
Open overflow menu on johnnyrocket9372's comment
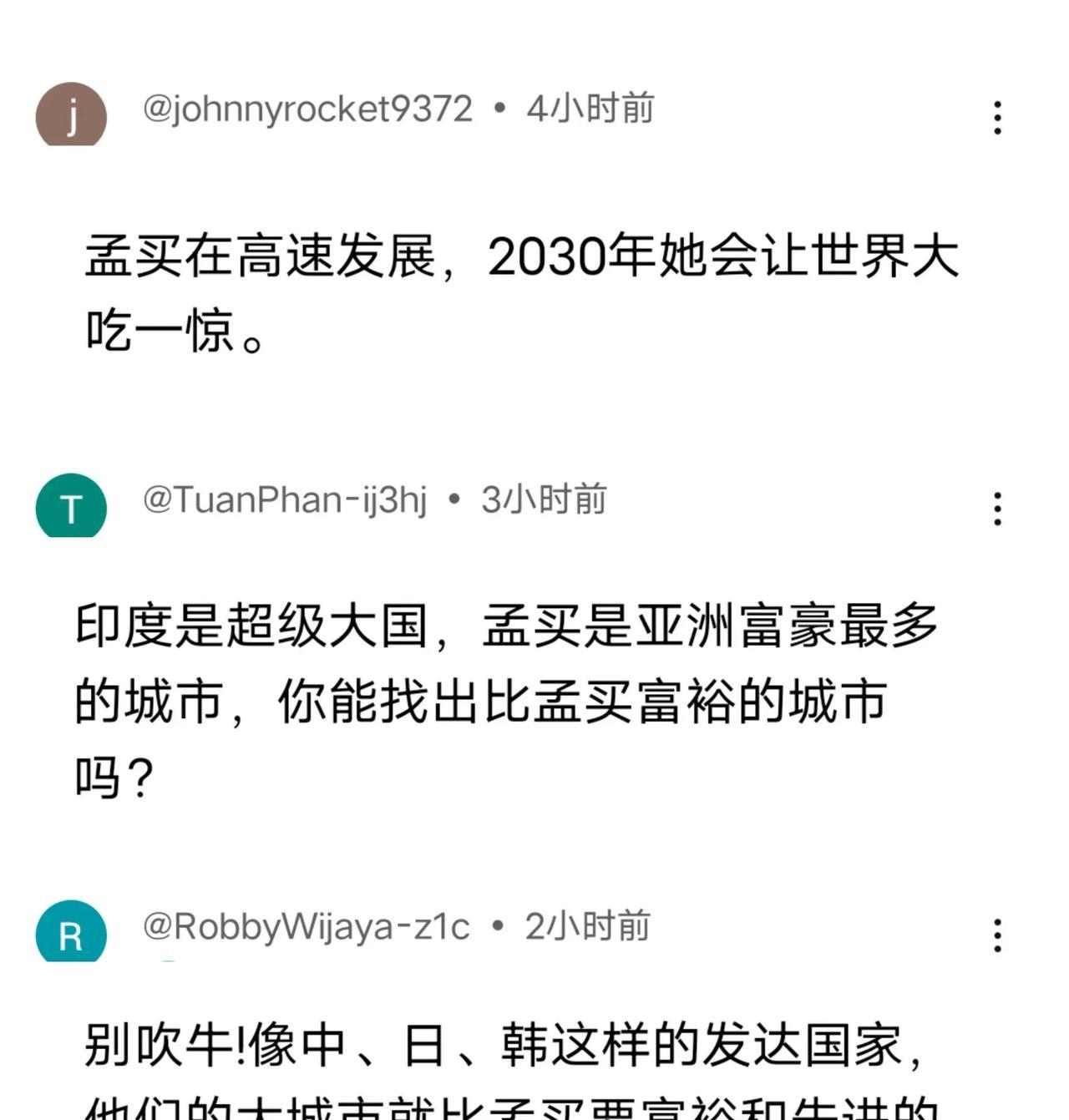(x=997, y=118)
